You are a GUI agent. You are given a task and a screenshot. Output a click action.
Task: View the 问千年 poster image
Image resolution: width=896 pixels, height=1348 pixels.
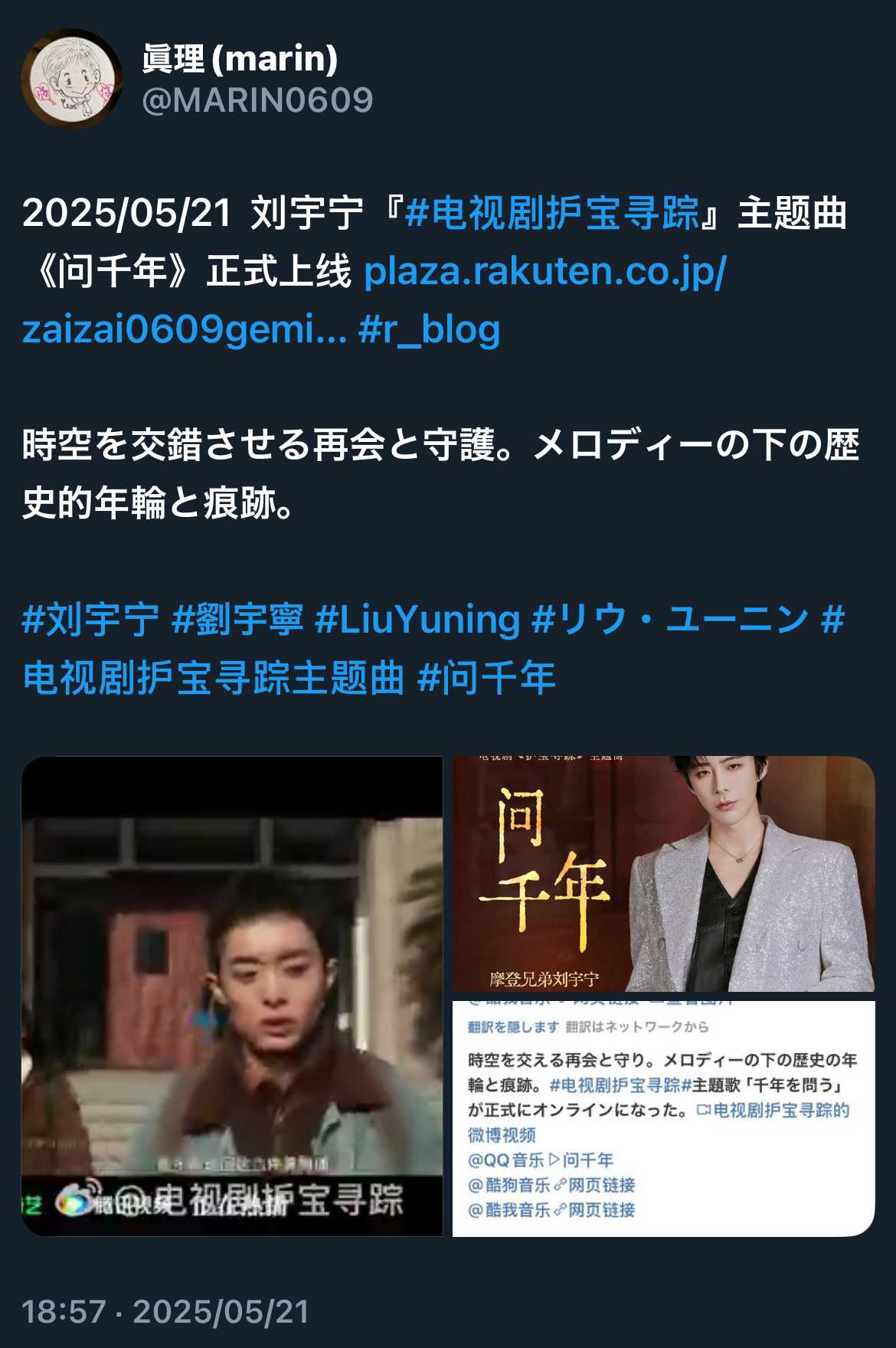663,874
